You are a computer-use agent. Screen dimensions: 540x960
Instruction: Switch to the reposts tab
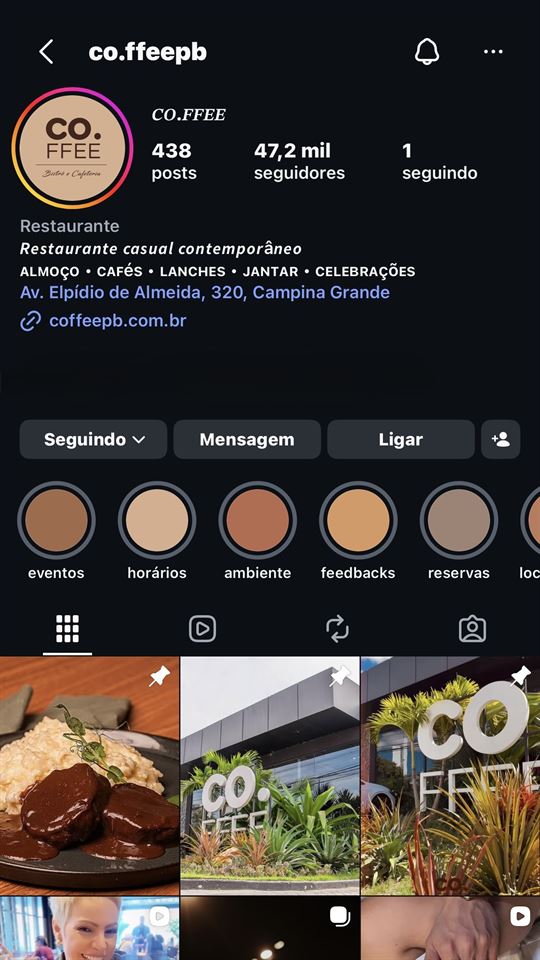click(337, 629)
